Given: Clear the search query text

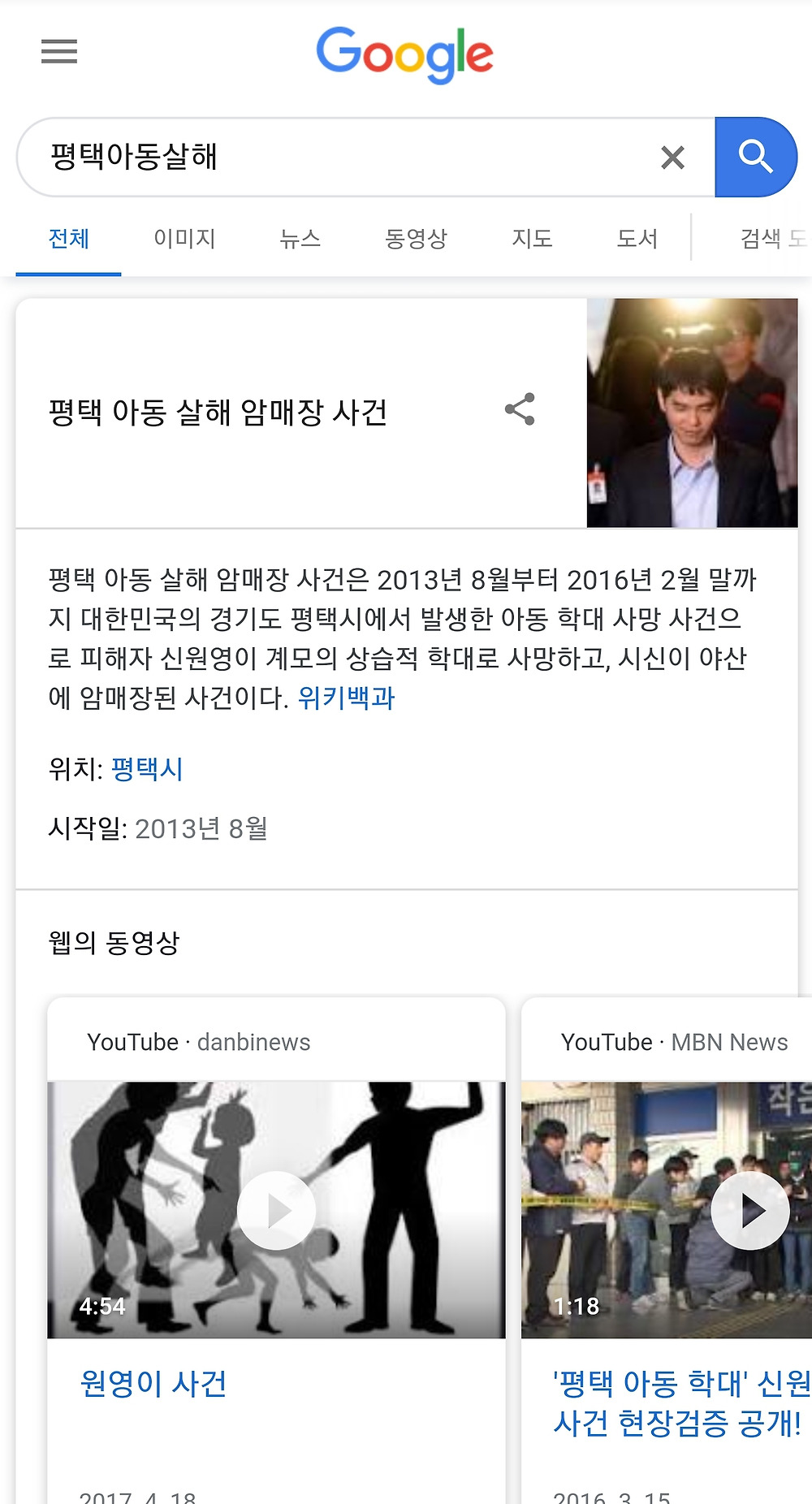Looking at the screenshot, I should coord(672,157).
